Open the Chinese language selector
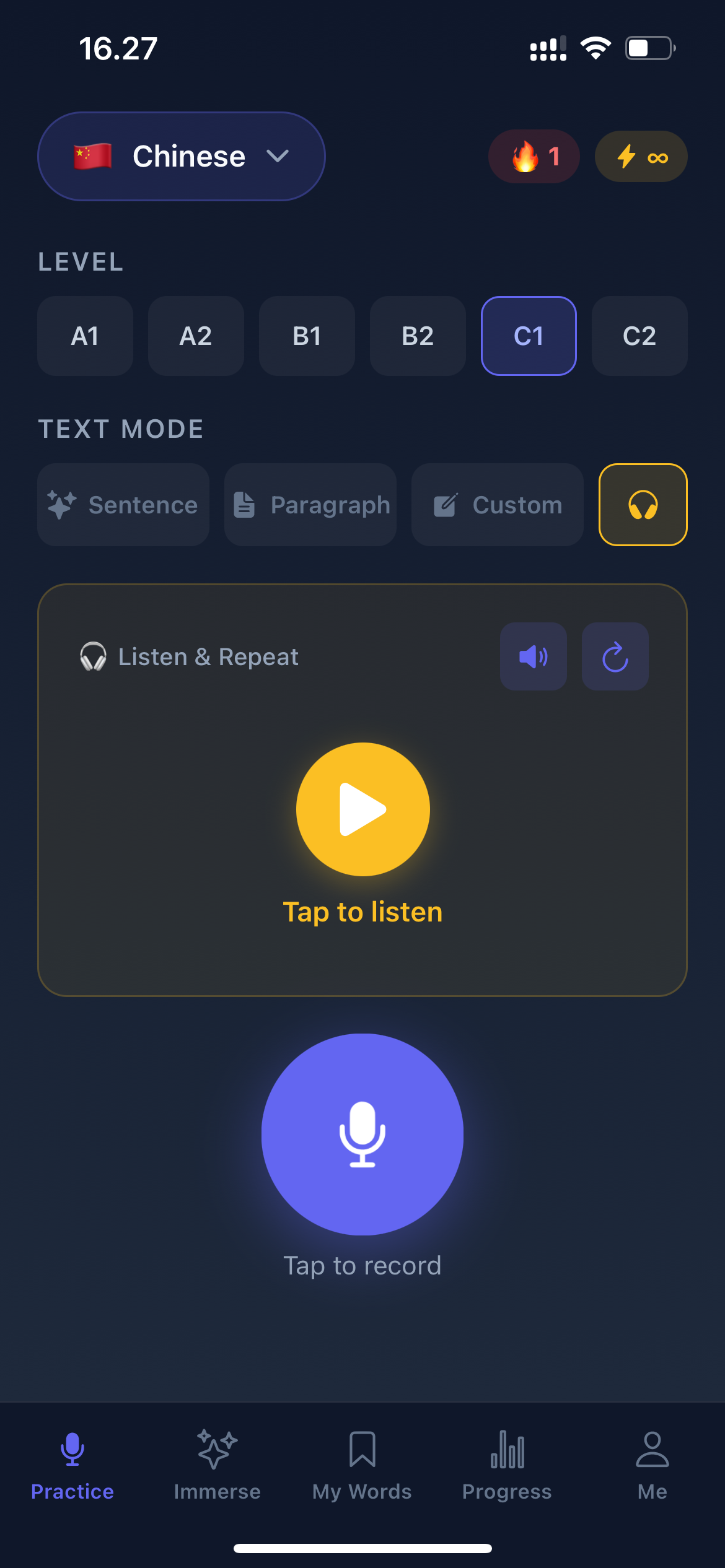The image size is (725, 1568). click(180, 156)
